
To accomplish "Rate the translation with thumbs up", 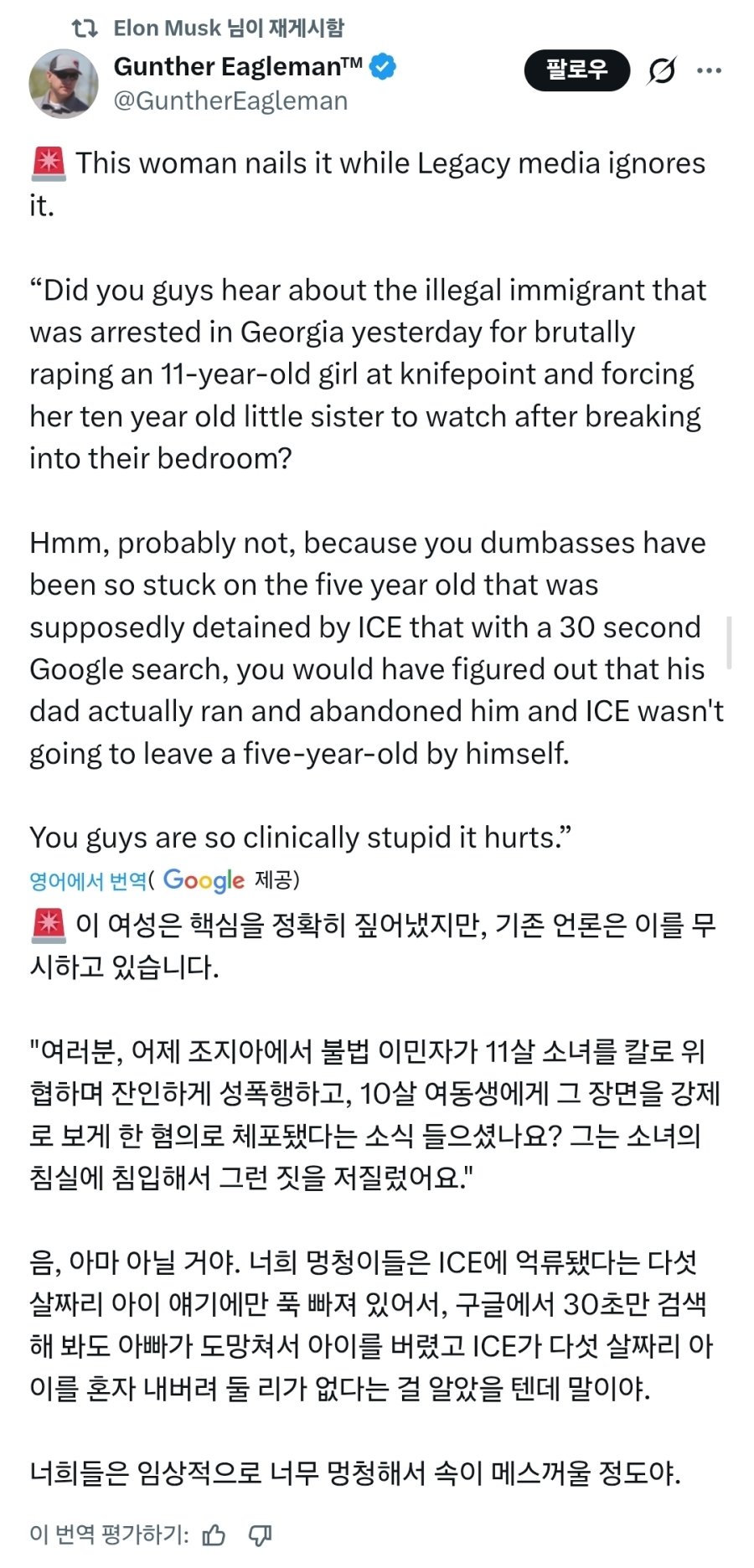I will pyautogui.click(x=214, y=1534).
